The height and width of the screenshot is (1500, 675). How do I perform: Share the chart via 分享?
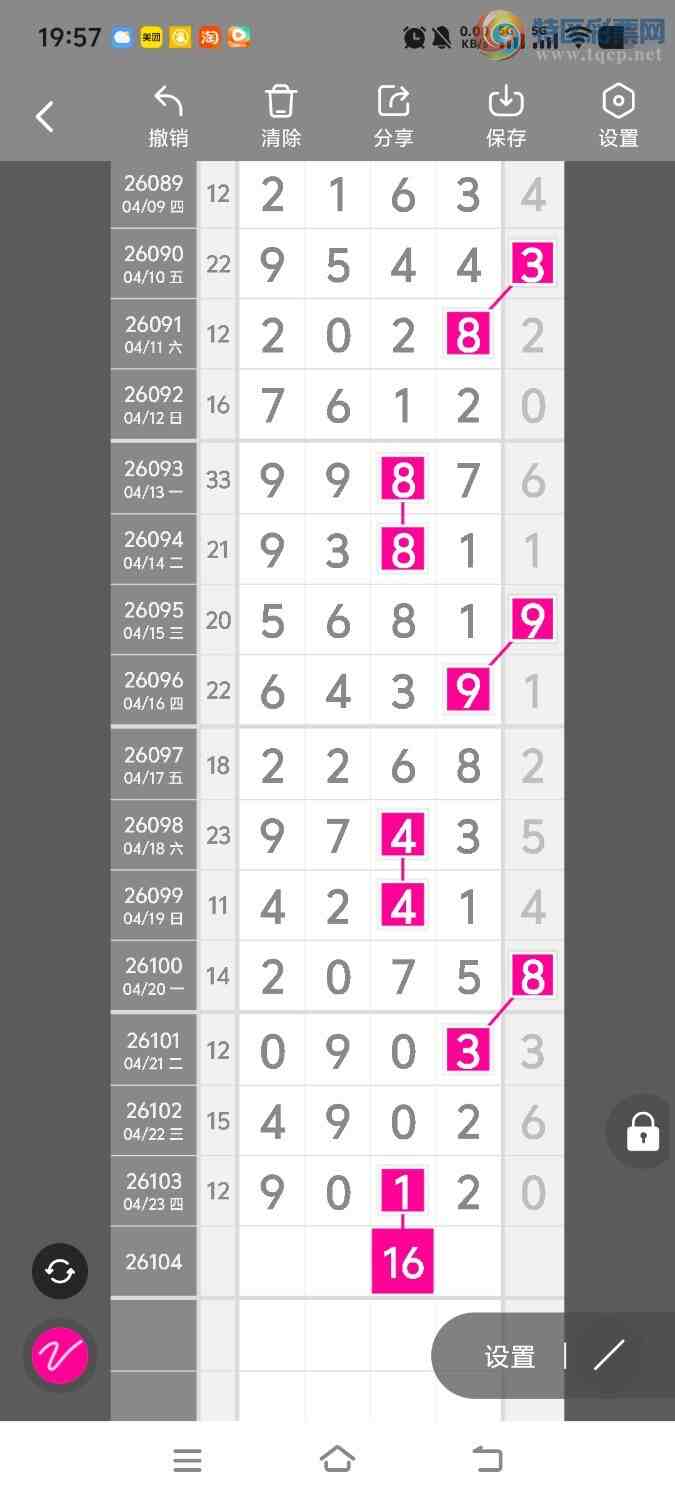(x=393, y=117)
